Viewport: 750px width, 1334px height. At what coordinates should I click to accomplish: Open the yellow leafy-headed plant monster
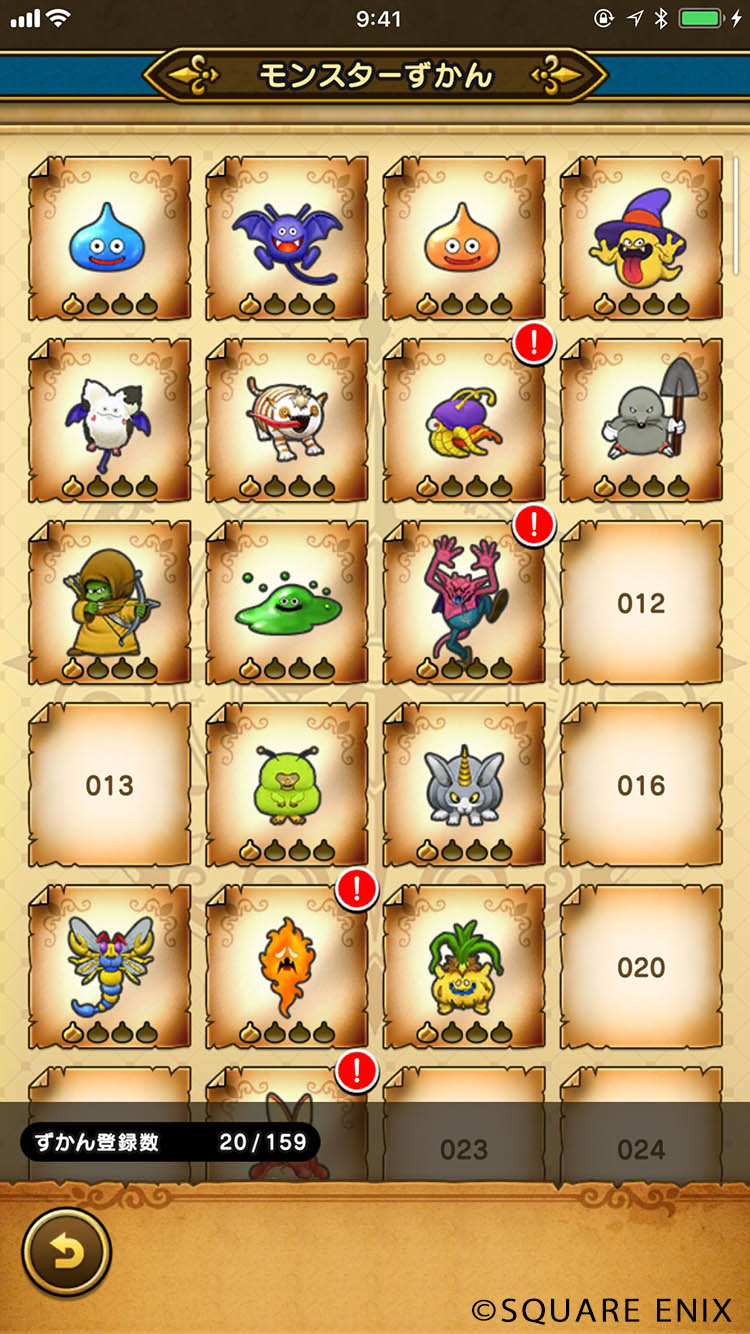464,967
